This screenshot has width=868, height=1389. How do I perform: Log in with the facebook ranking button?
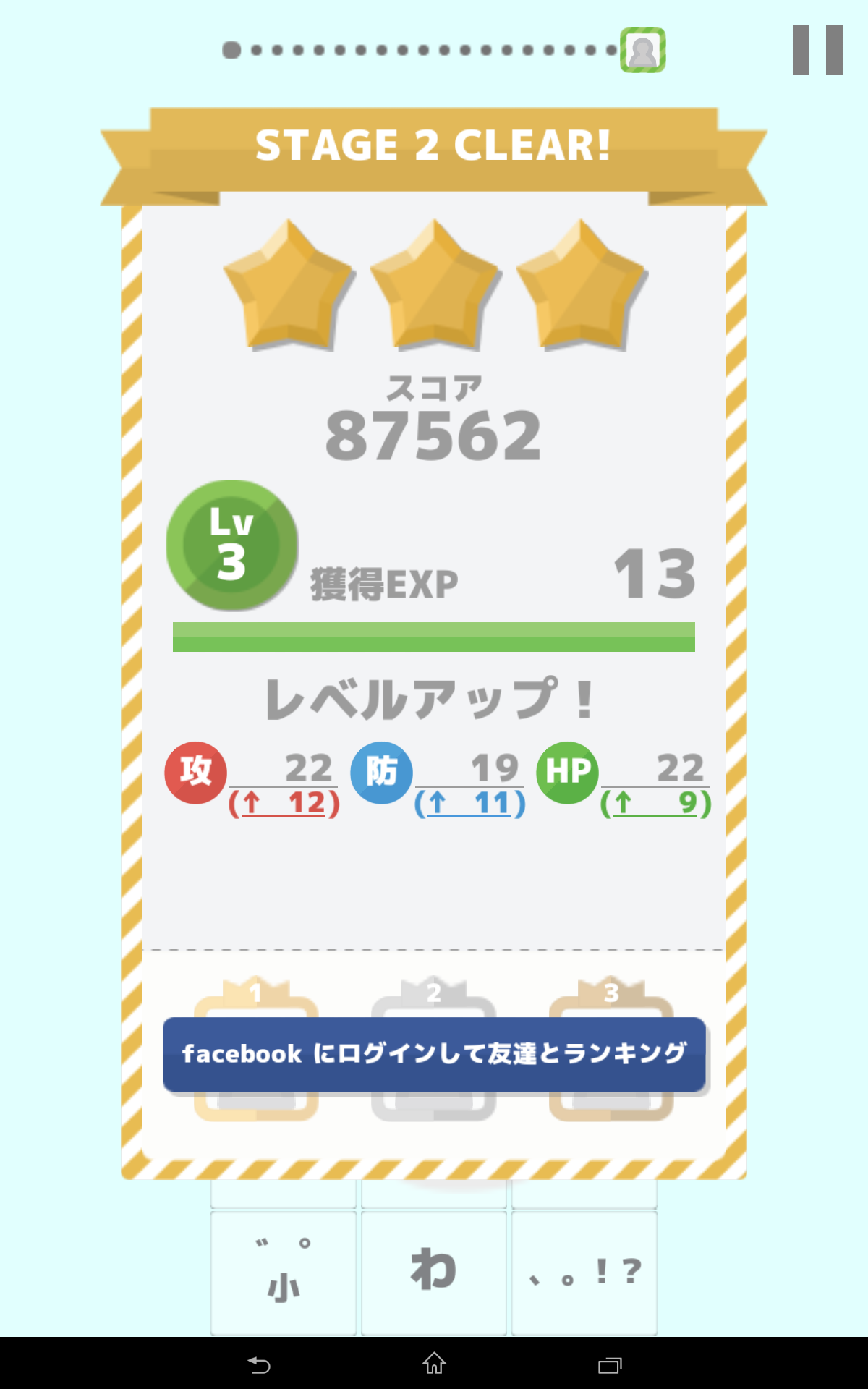click(434, 1054)
